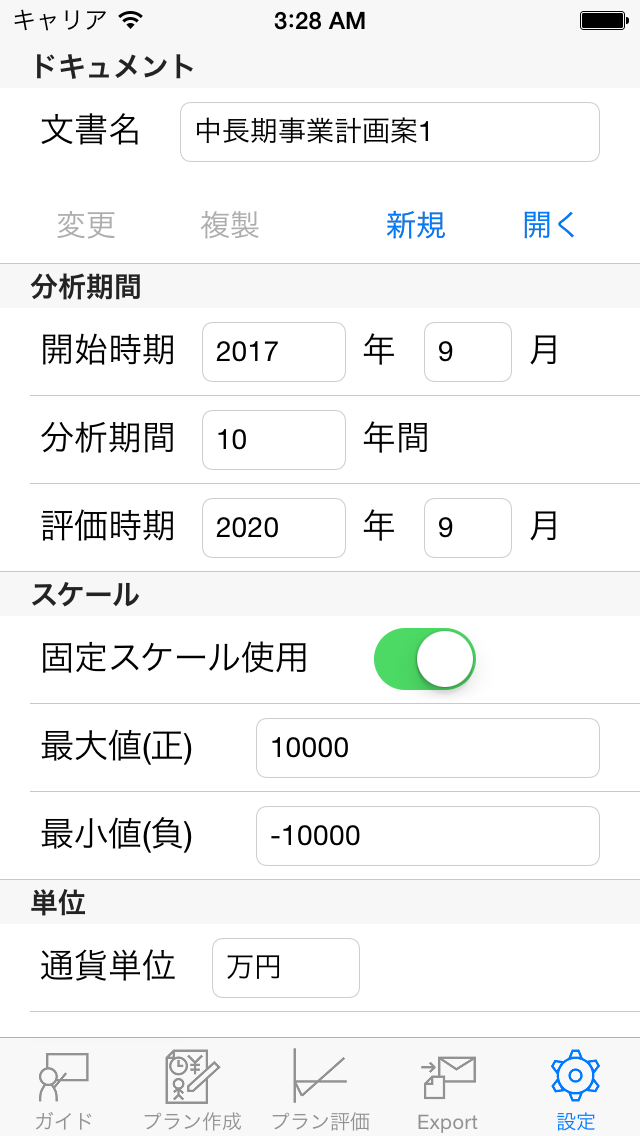
Task: Open a document with 開く
Action: click(549, 225)
